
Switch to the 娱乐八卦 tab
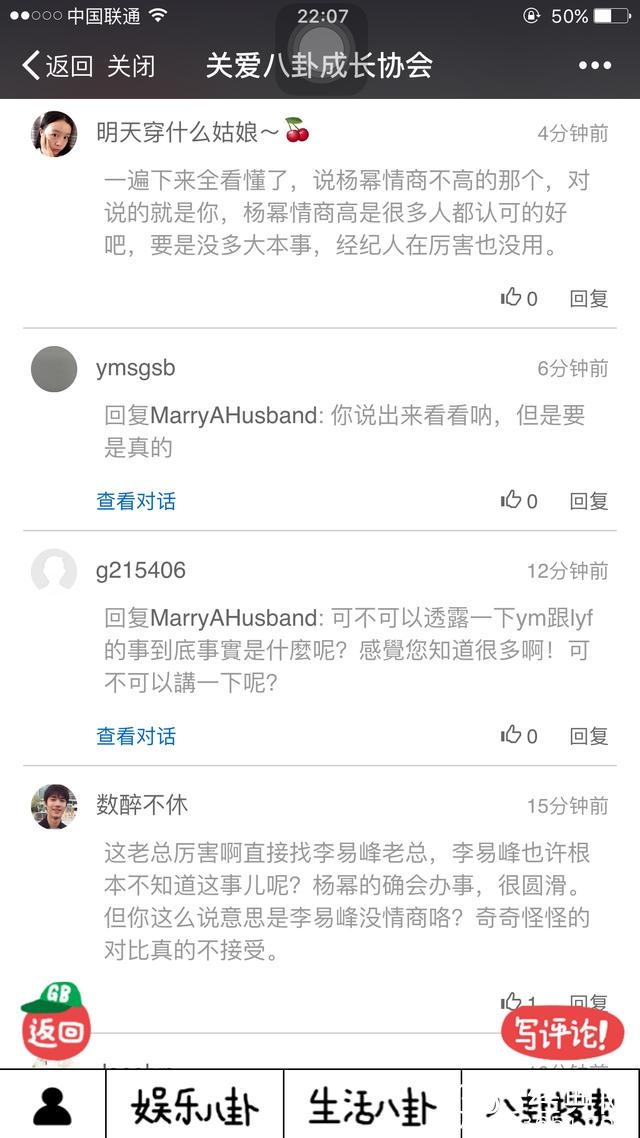click(194, 1106)
